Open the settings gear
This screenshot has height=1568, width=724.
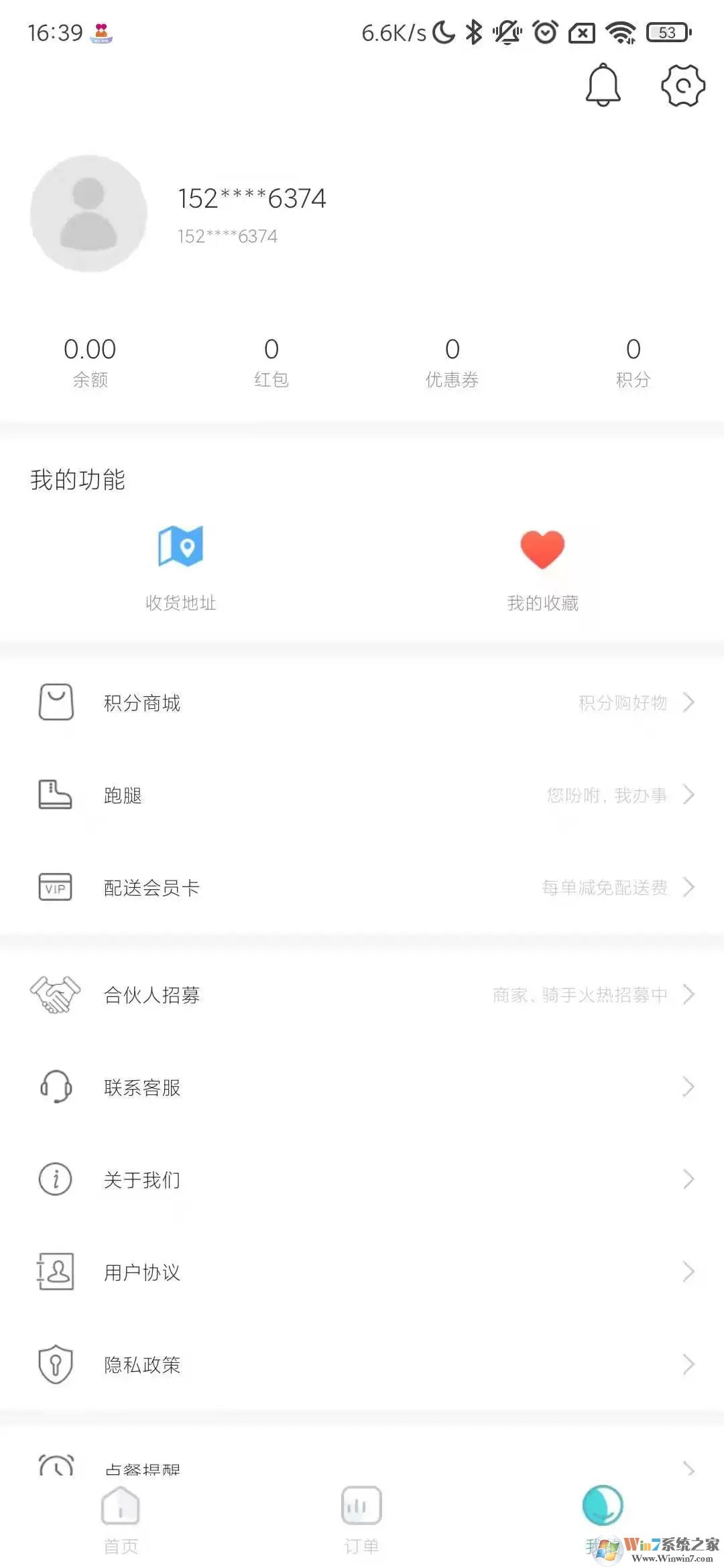coord(683,86)
